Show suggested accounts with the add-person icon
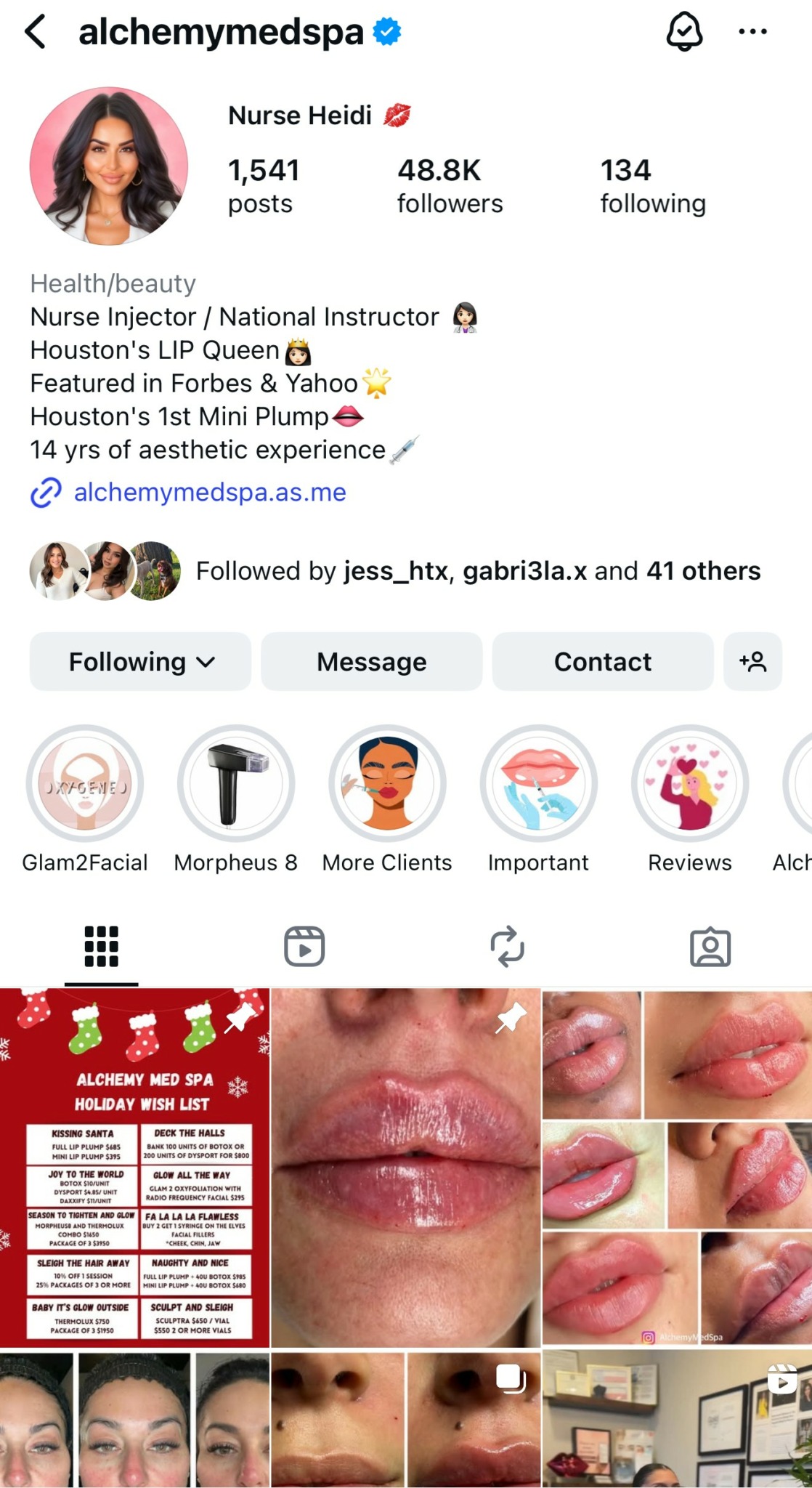Screen dimensions: 812x1488 (x=752, y=662)
